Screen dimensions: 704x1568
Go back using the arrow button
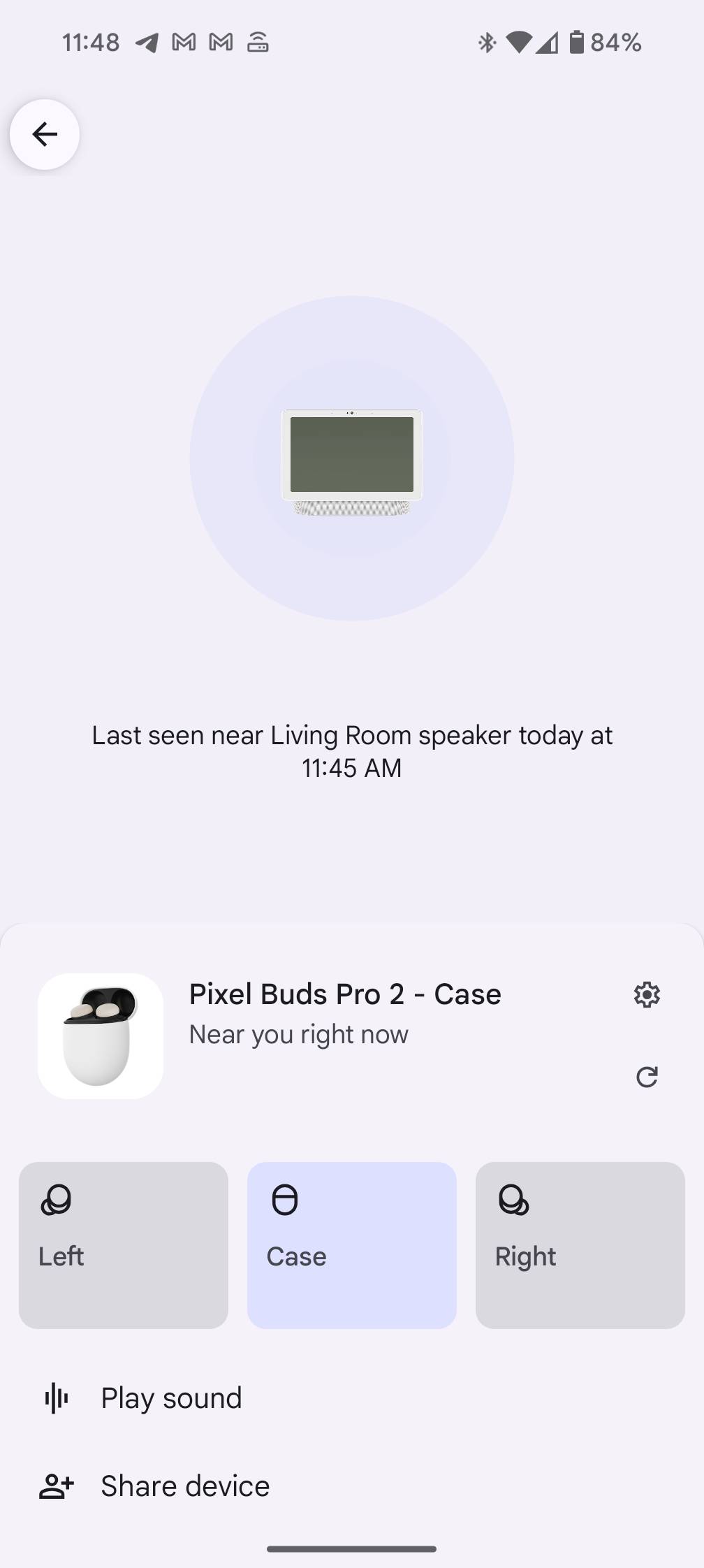(45, 134)
